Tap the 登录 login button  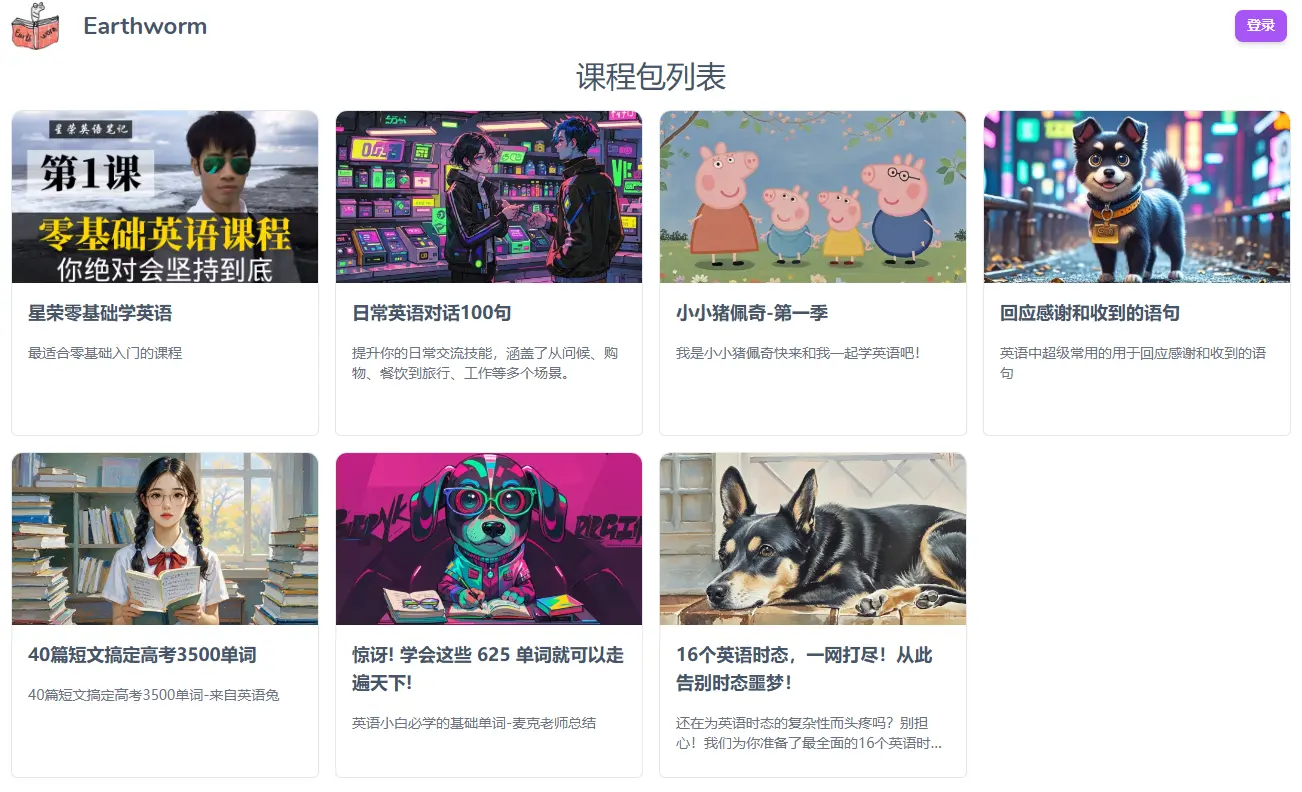[x=1260, y=26]
